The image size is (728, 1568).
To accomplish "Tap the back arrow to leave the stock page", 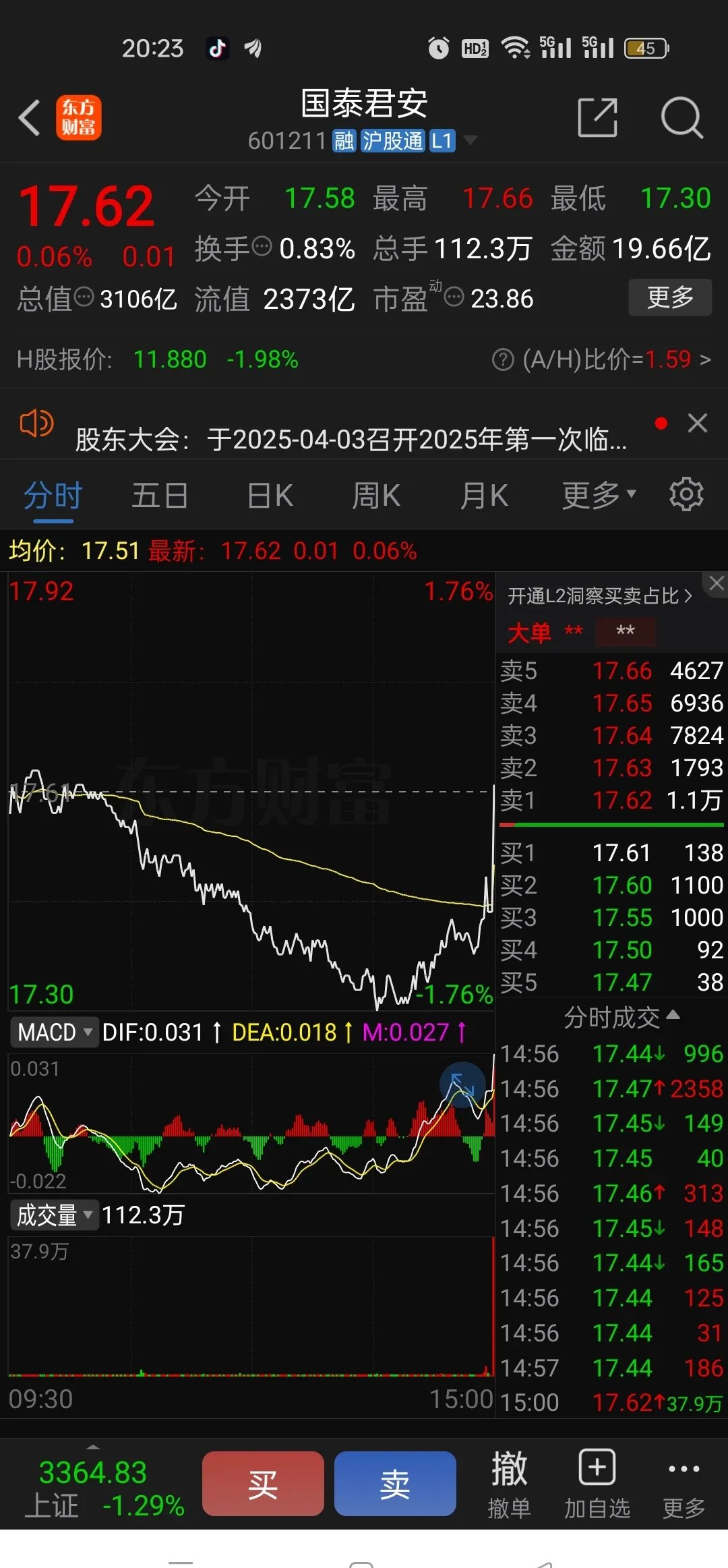I will [x=28, y=117].
